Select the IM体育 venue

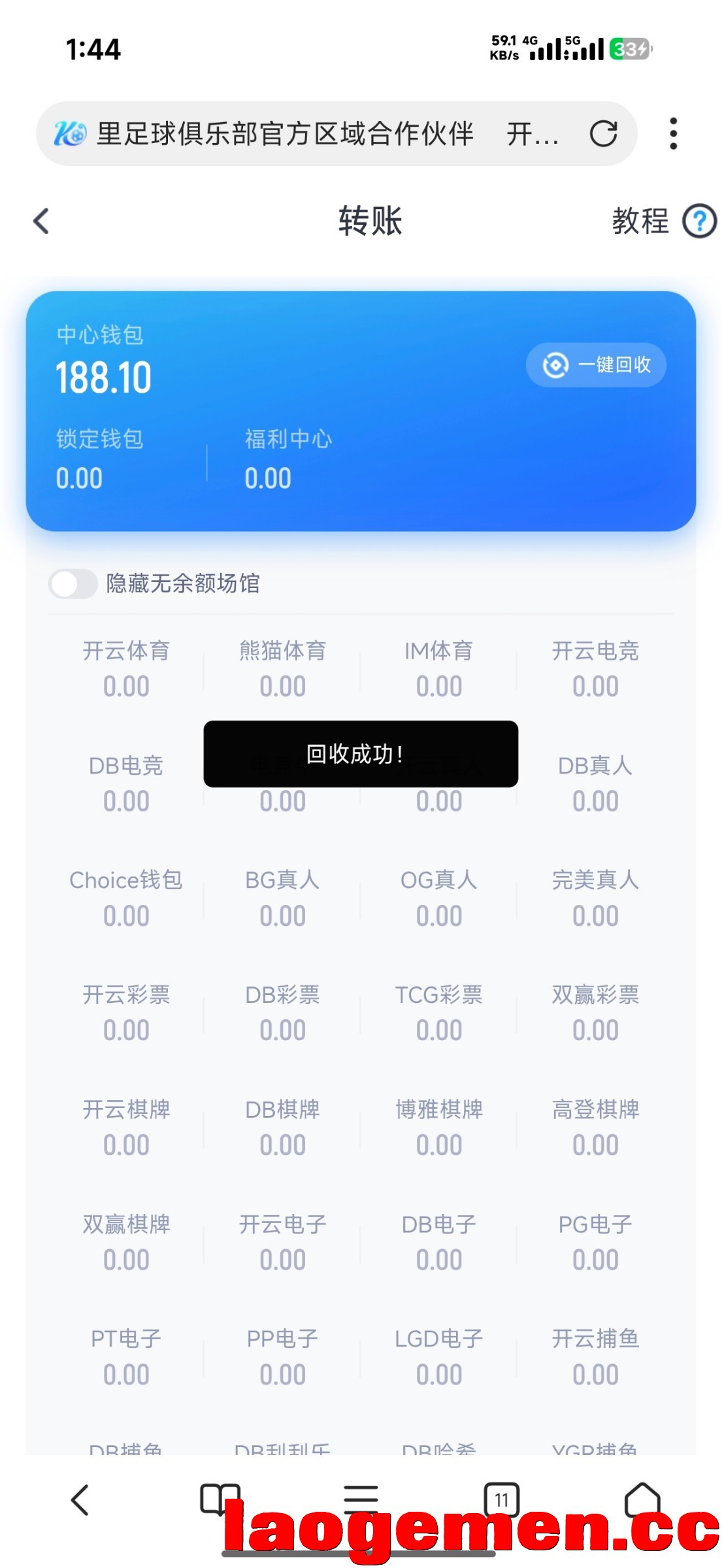[439, 668]
